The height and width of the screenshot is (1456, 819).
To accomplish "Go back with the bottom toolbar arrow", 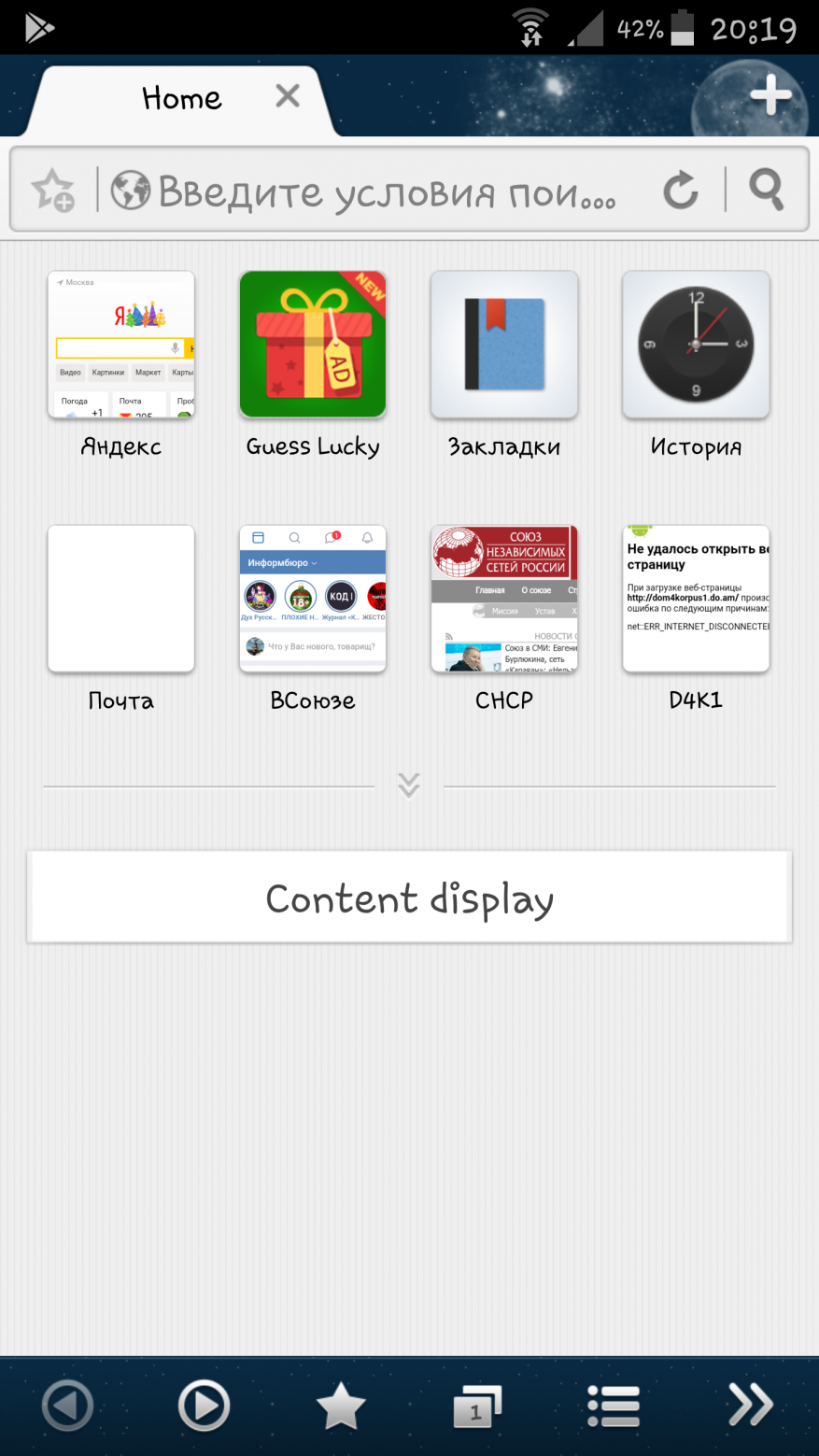I will point(68,1406).
